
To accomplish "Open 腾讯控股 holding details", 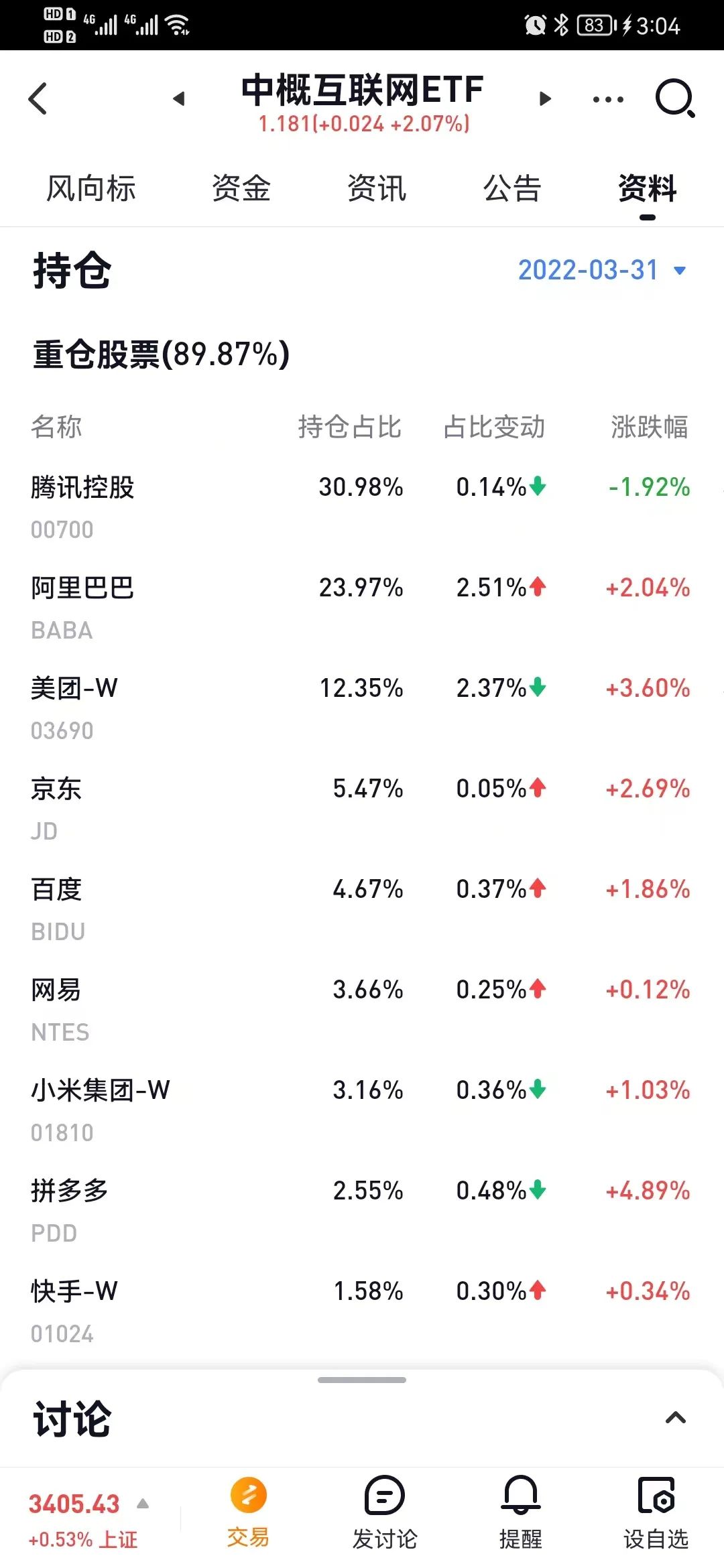I will coord(201,503).
